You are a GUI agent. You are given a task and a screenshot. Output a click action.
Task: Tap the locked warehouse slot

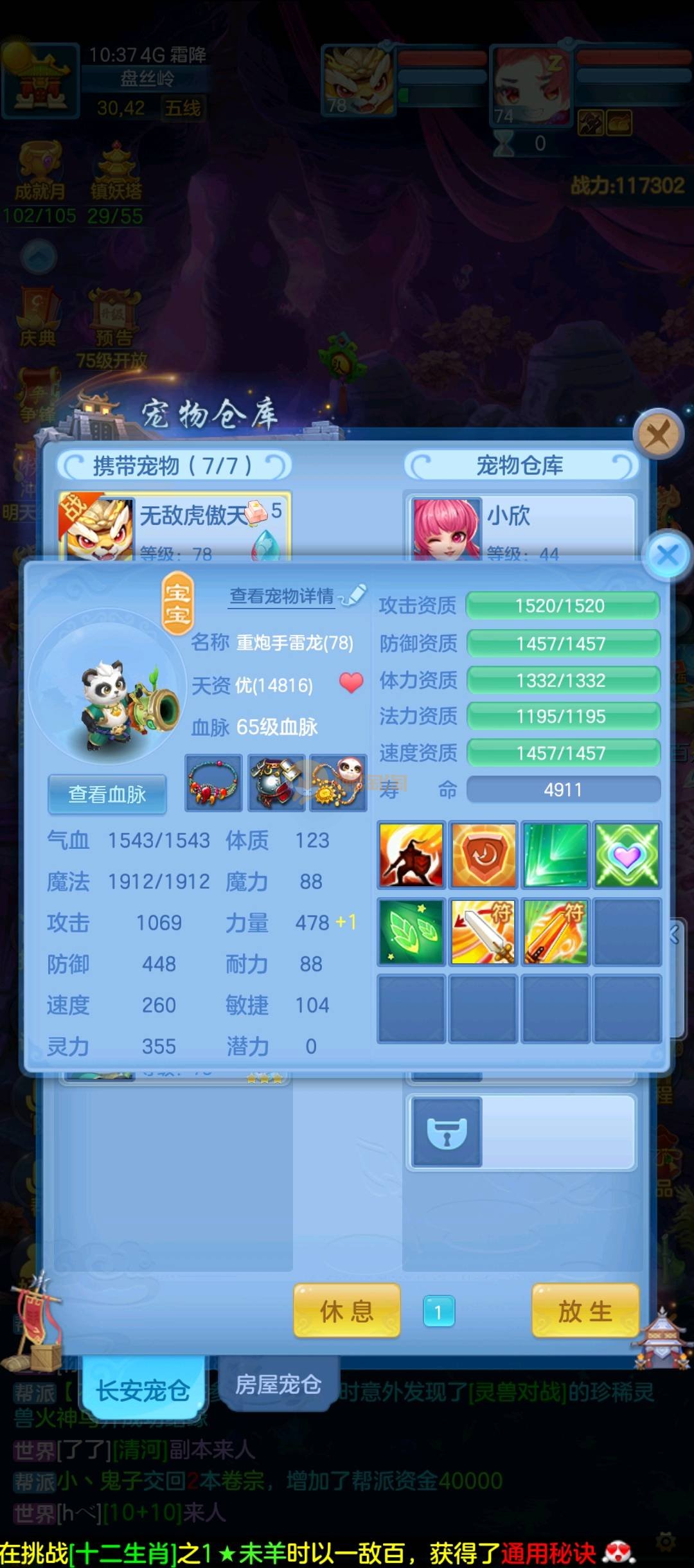coord(447,1132)
